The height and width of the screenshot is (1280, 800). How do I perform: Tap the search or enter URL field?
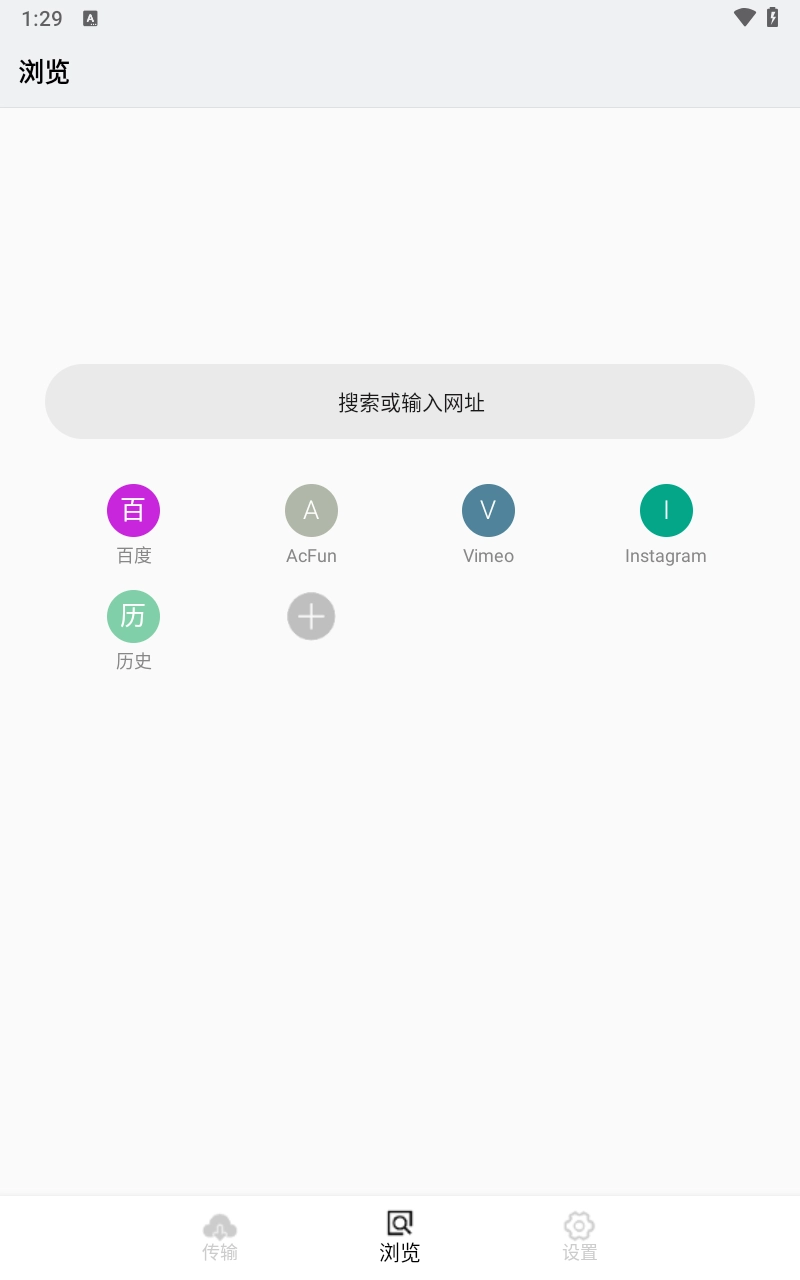400,401
